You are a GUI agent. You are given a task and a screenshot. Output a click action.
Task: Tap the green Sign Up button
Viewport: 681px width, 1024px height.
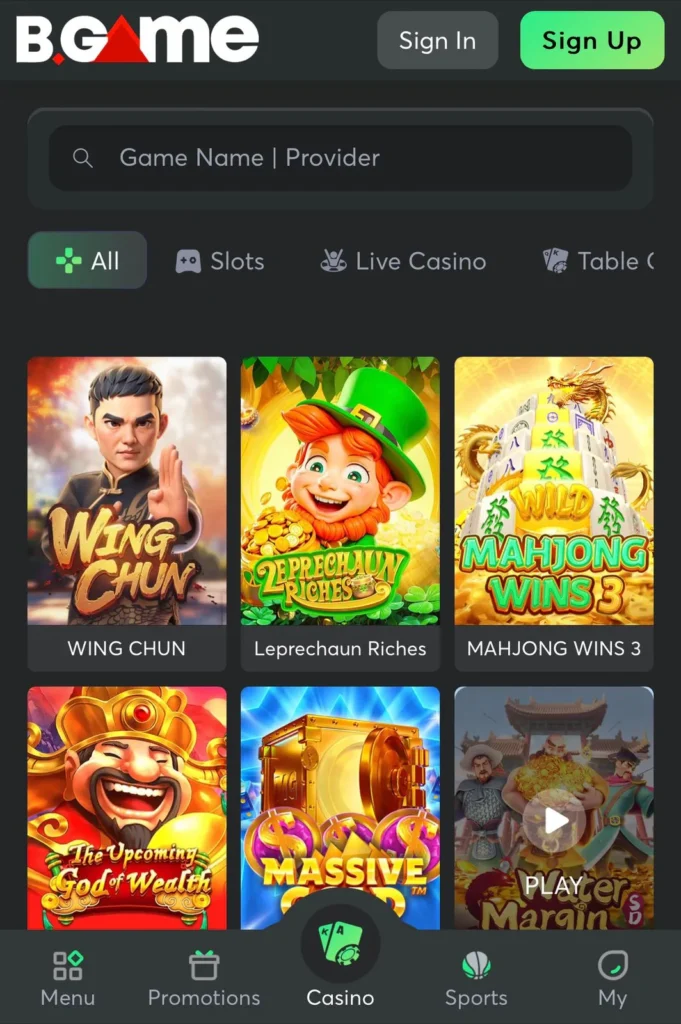tap(591, 41)
